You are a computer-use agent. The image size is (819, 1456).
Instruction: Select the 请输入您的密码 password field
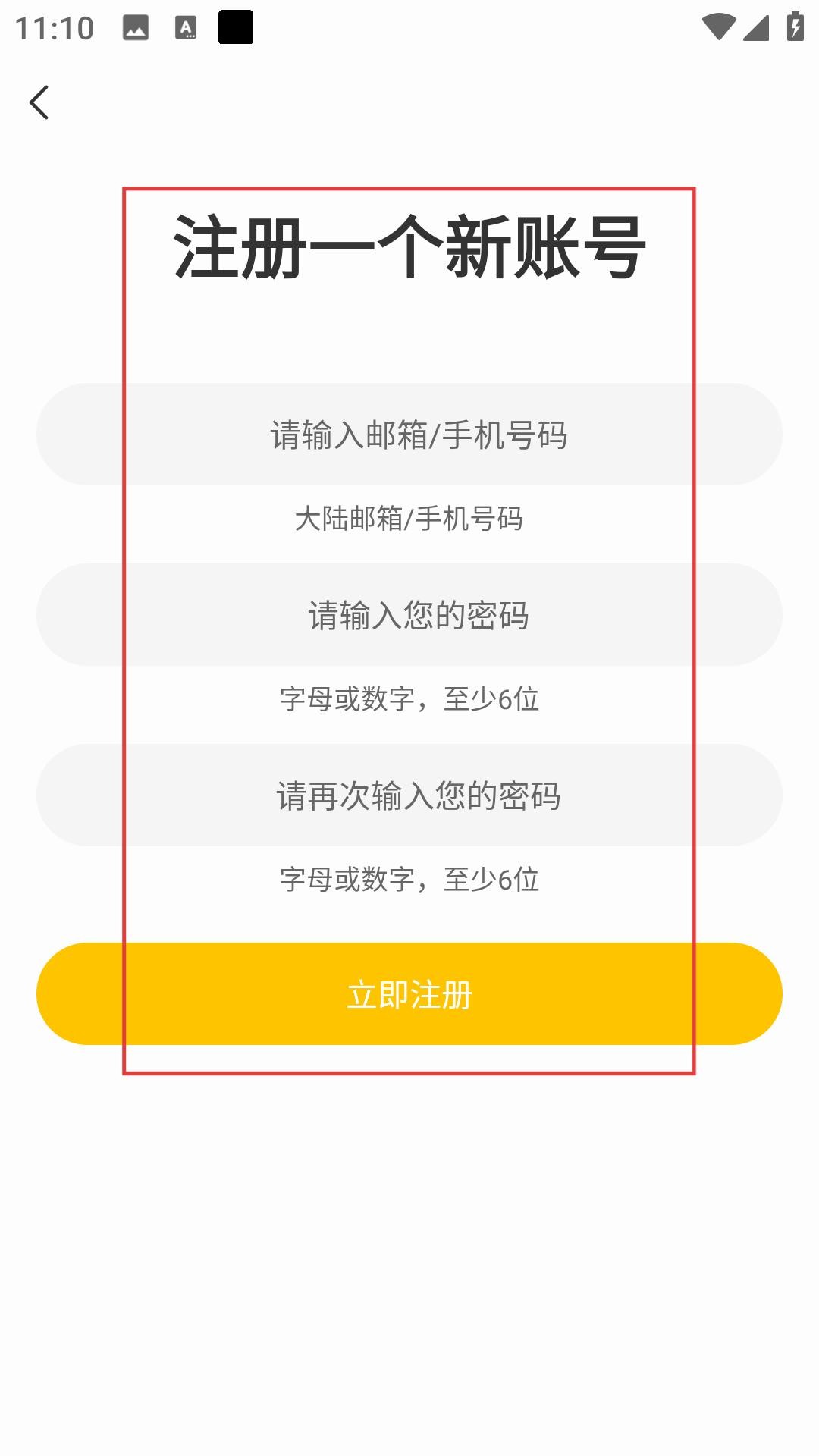409,614
